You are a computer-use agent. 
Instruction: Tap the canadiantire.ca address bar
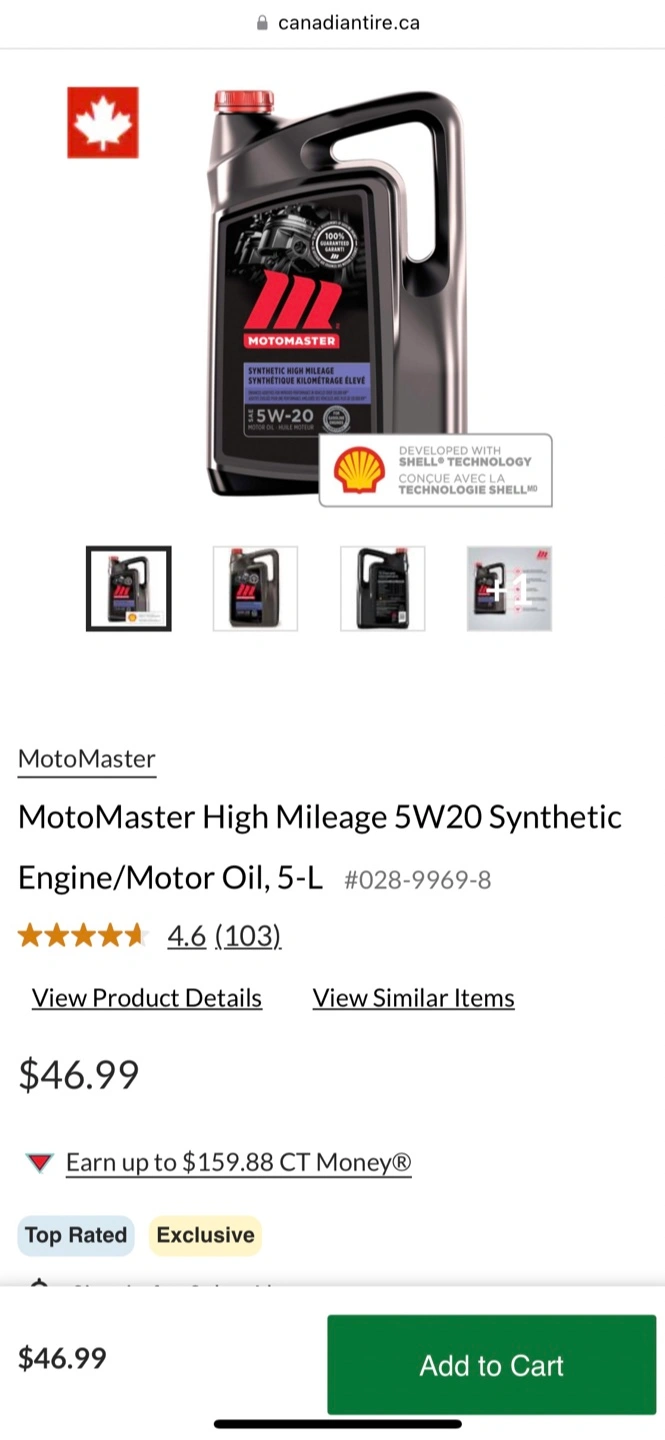(337, 22)
